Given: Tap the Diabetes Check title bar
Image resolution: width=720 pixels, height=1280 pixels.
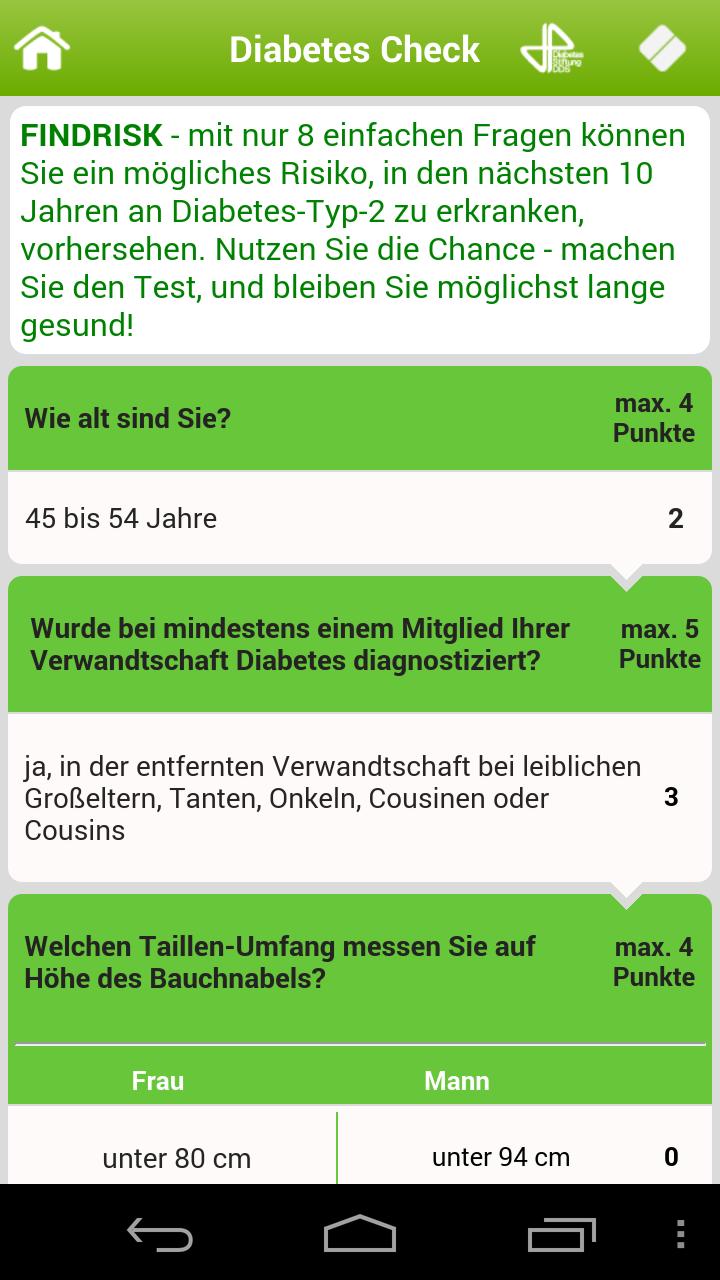Looking at the screenshot, I should click(354, 49).
